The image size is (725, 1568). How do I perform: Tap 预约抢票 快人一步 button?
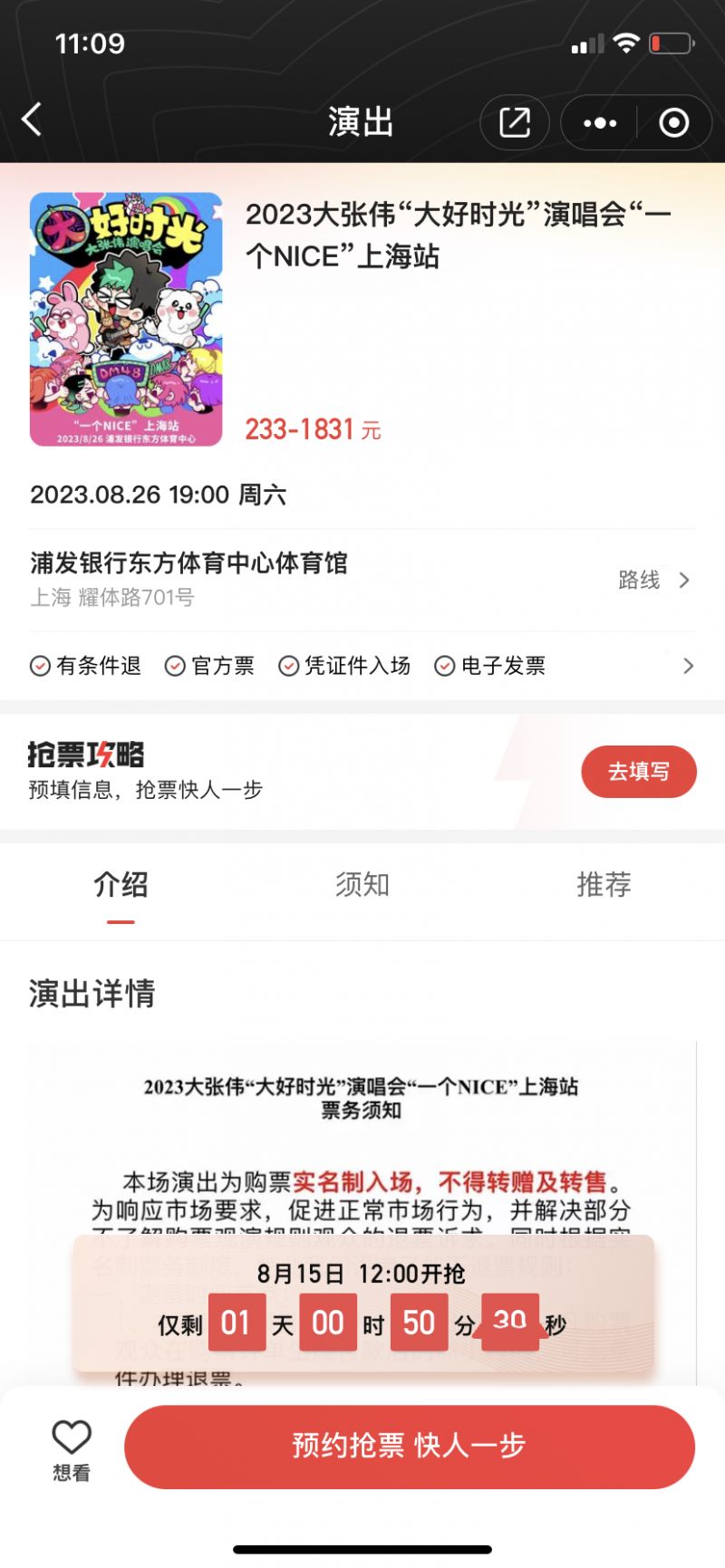410,1446
